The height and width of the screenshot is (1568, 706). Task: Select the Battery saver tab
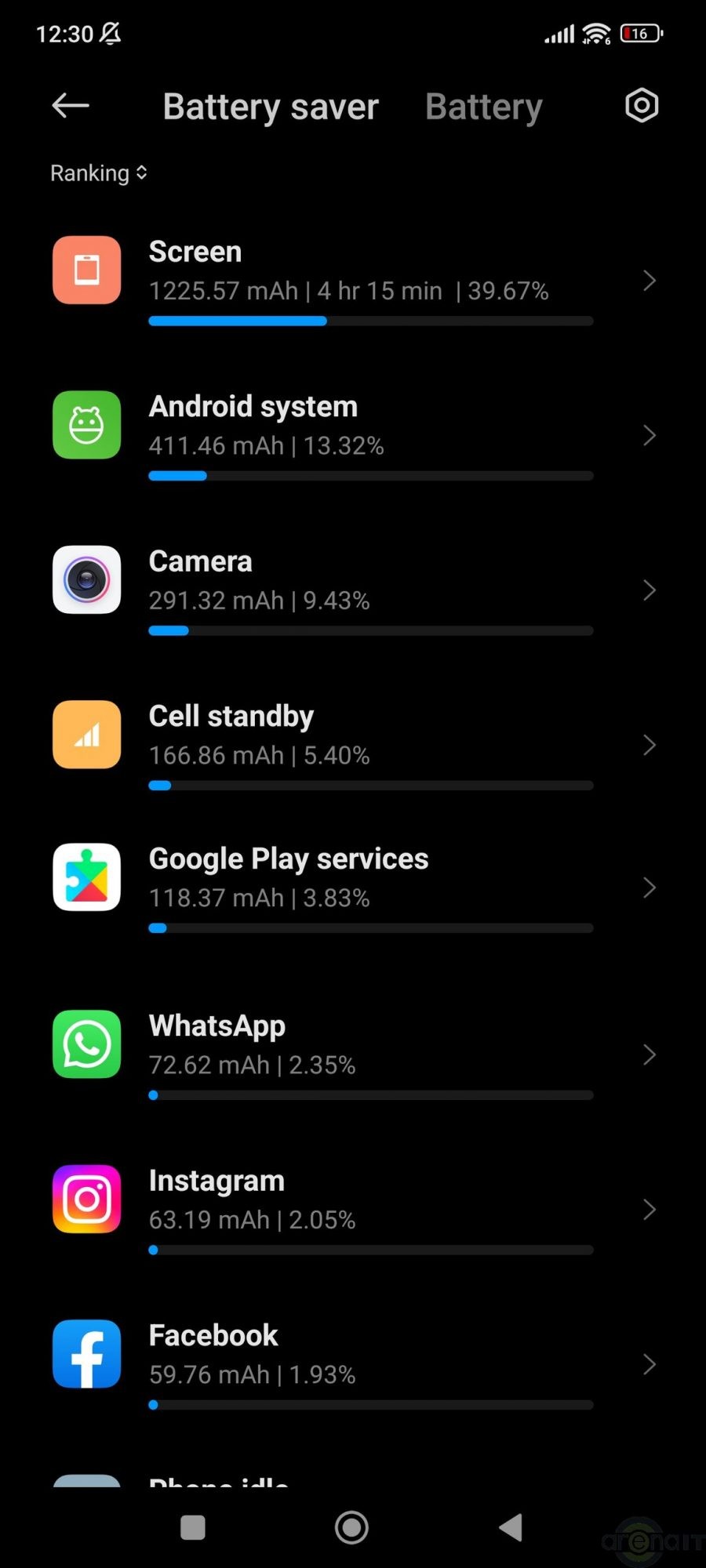pyautogui.click(x=271, y=107)
